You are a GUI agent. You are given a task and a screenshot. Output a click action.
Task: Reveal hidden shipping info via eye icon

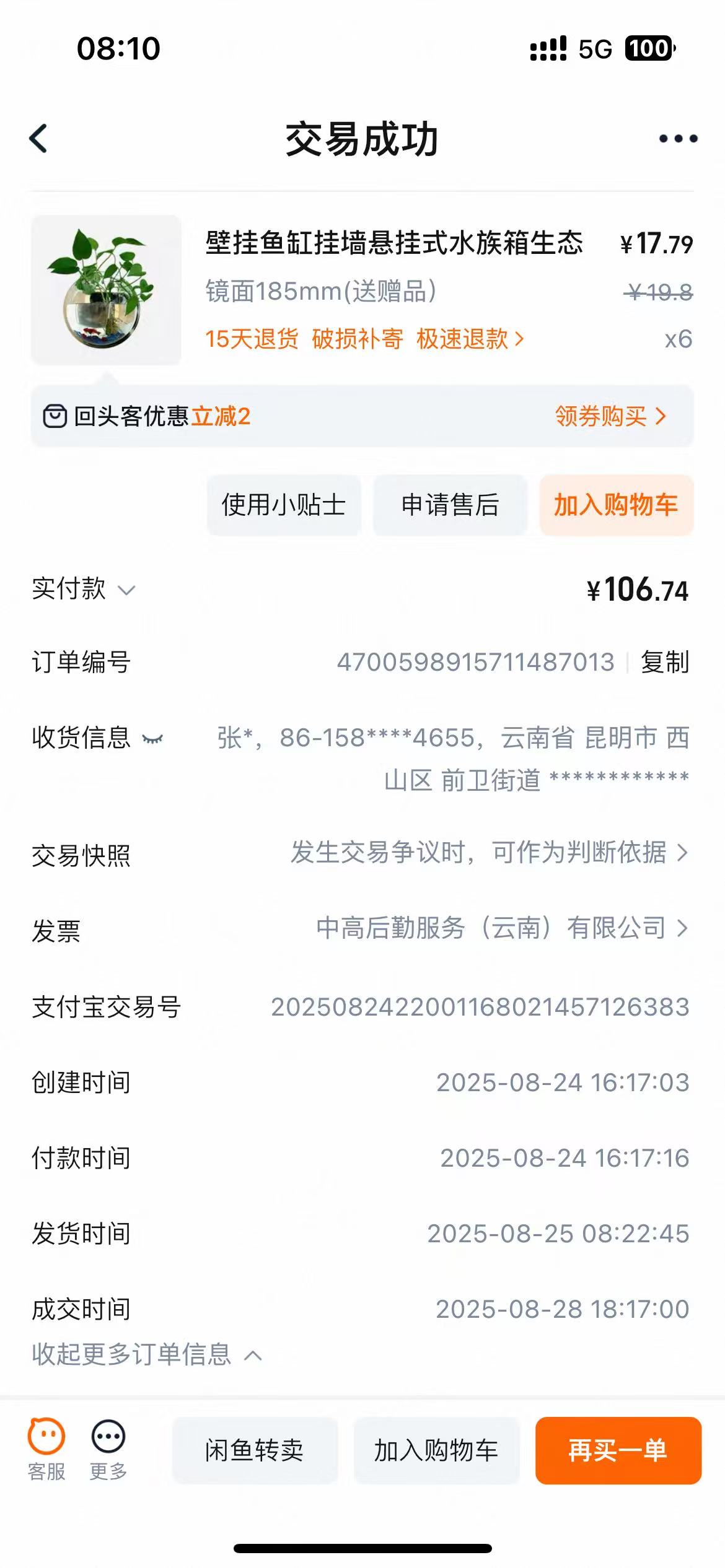tap(152, 739)
